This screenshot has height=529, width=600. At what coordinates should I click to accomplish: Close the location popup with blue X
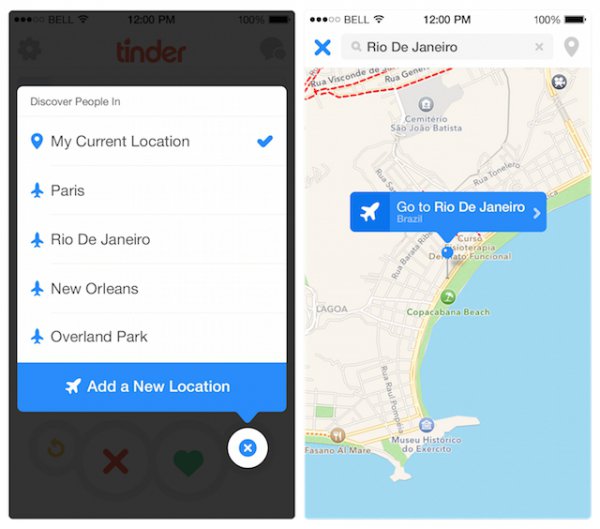coord(247,449)
